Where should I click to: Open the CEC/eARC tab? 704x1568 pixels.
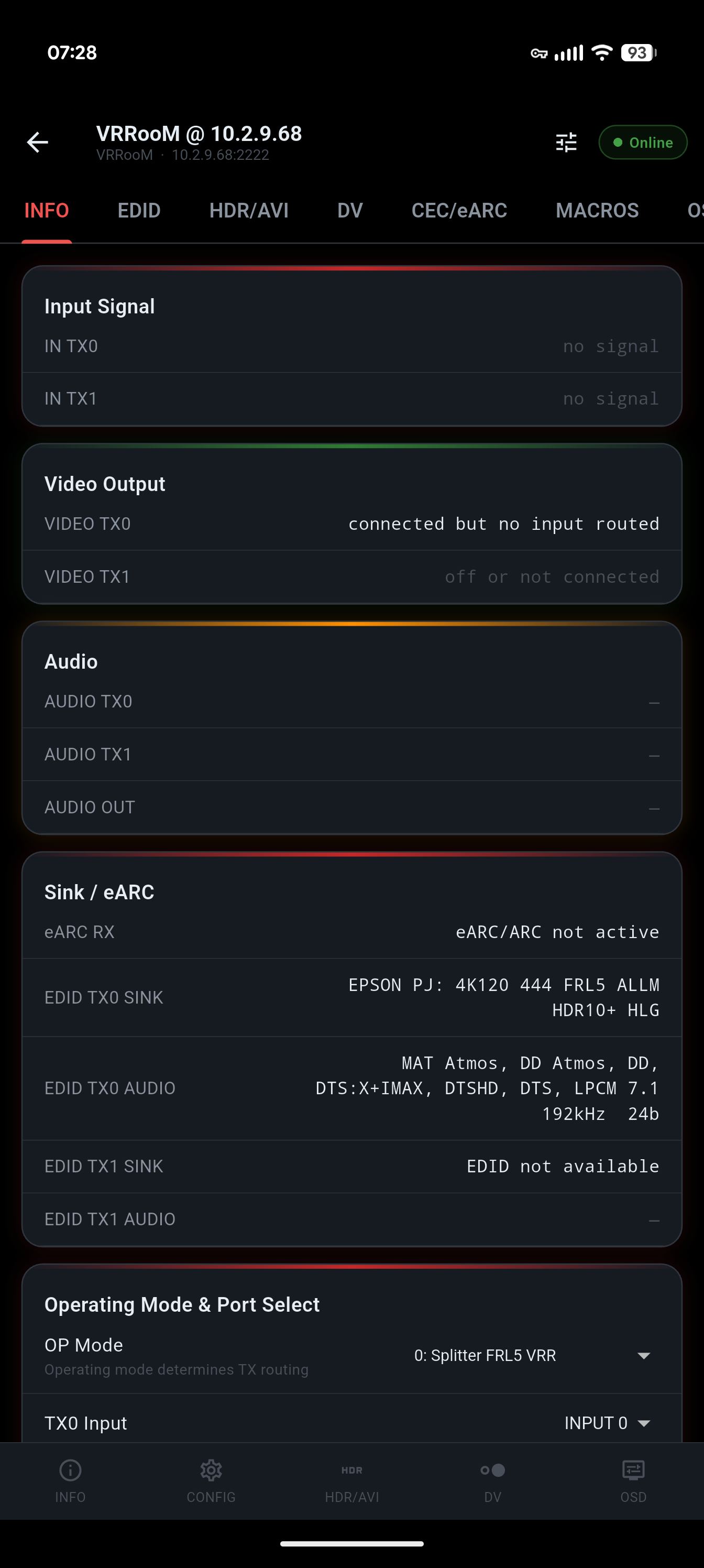tap(459, 210)
